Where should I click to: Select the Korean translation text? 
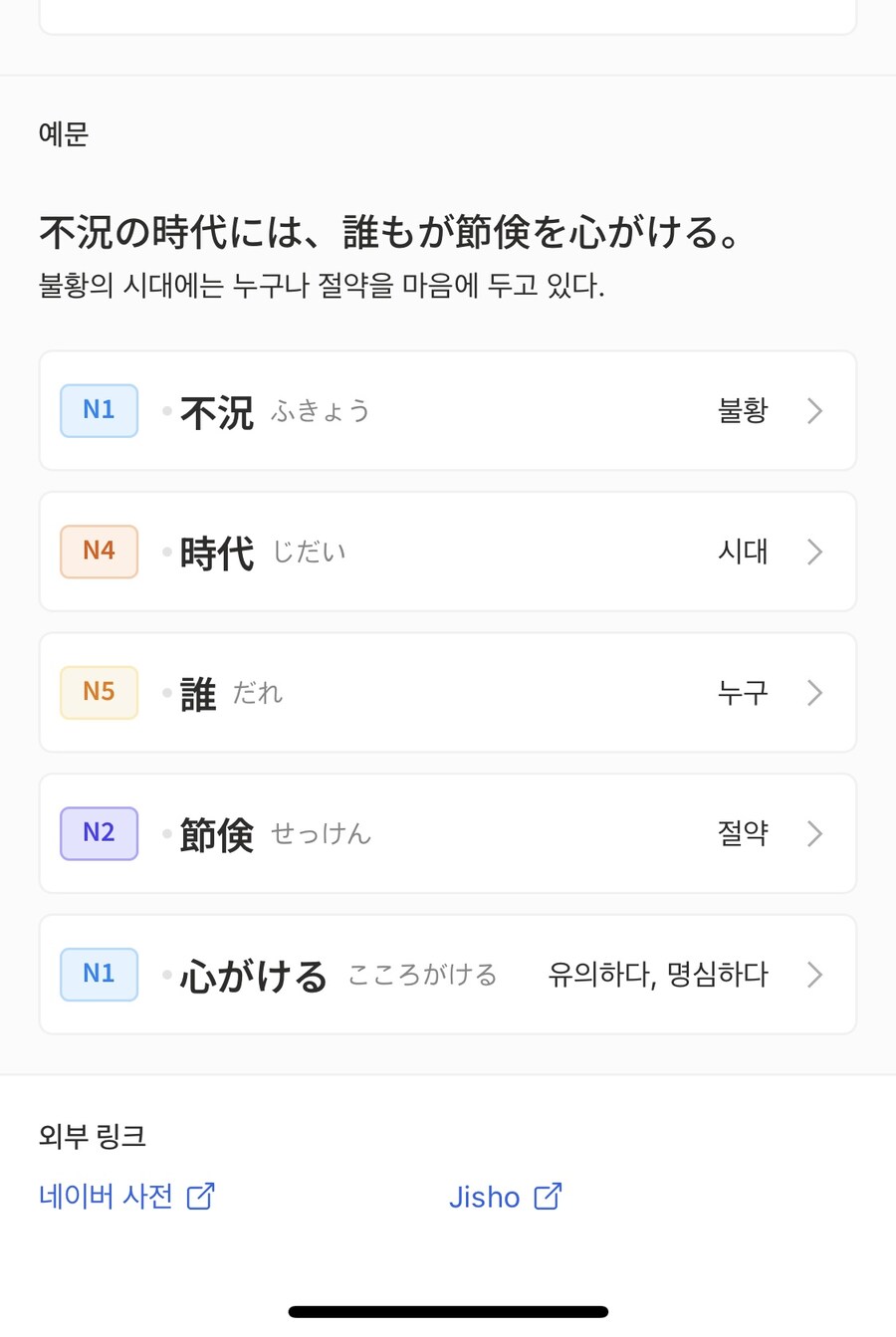click(x=323, y=287)
